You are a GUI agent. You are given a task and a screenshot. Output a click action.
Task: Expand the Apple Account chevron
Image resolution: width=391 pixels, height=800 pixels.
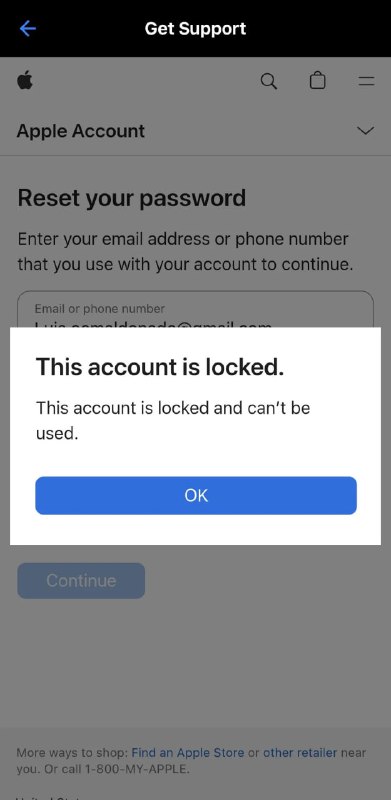click(365, 131)
